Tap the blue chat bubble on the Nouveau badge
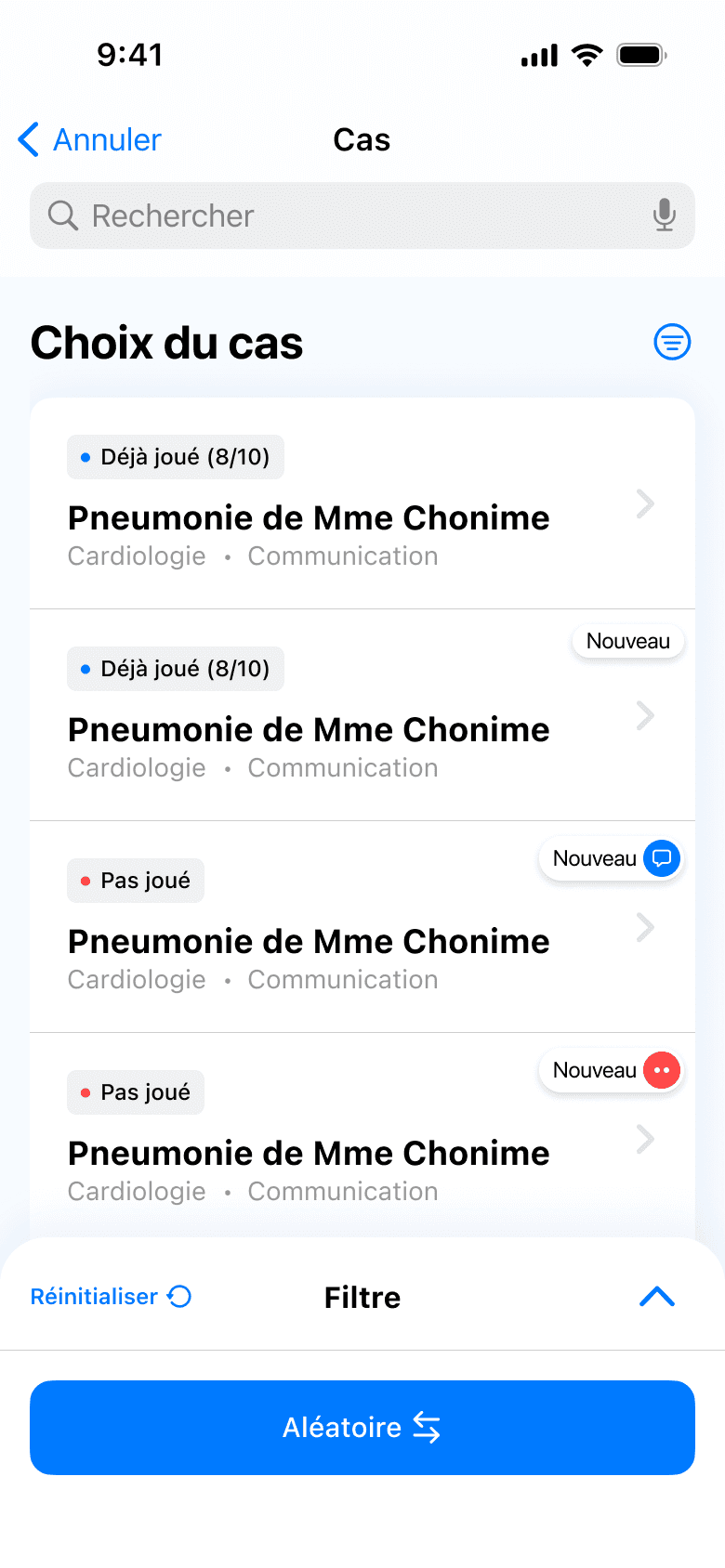Viewport: 725px width, 1568px height. pos(661,858)
